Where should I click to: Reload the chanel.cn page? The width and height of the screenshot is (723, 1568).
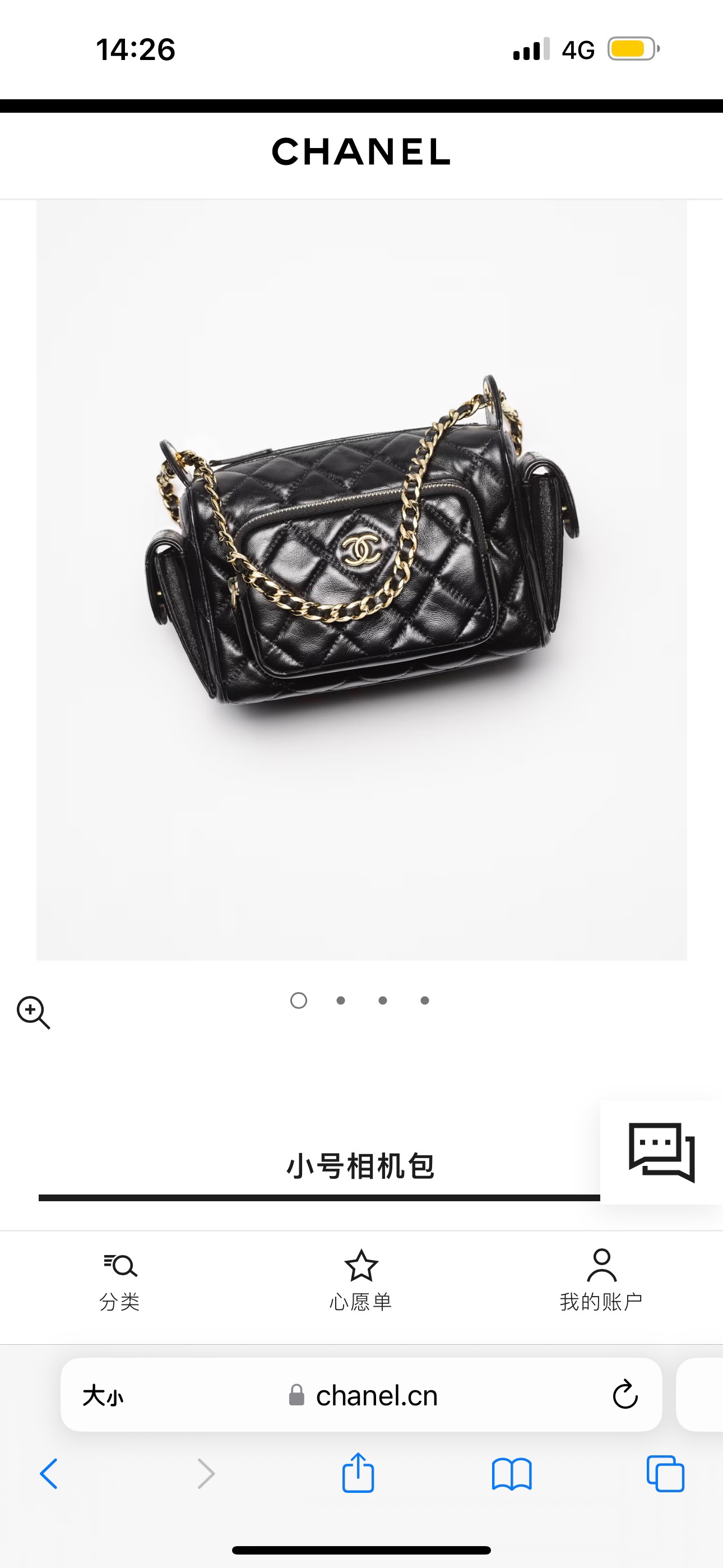coord(624,1395)
